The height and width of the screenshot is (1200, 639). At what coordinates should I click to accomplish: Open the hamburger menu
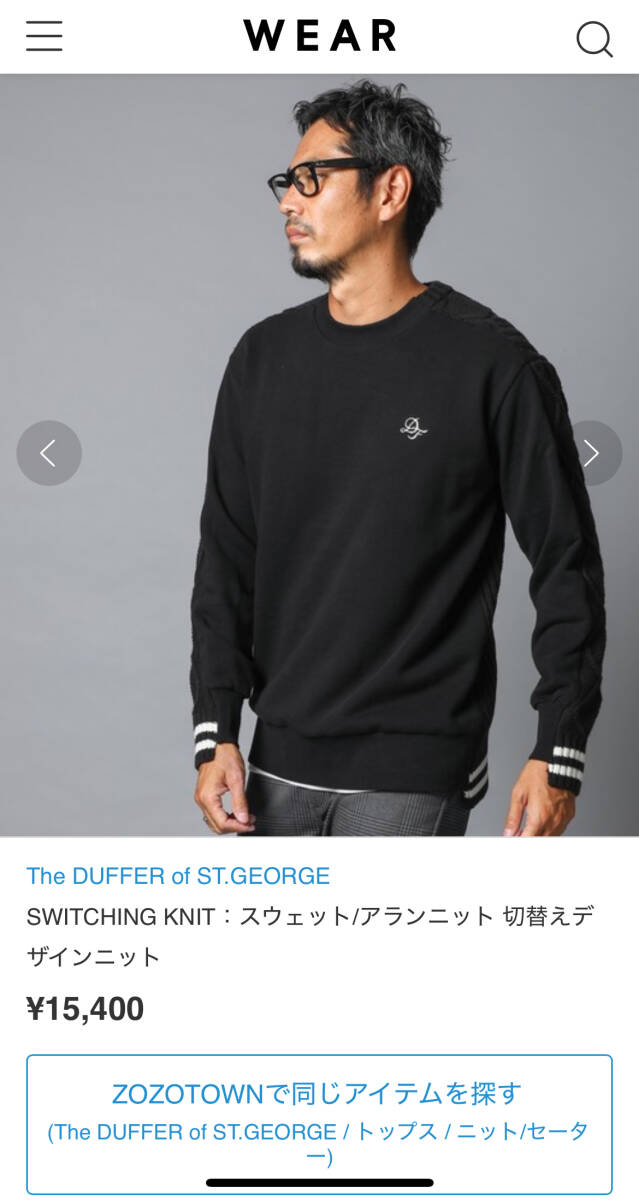(44, 36)
